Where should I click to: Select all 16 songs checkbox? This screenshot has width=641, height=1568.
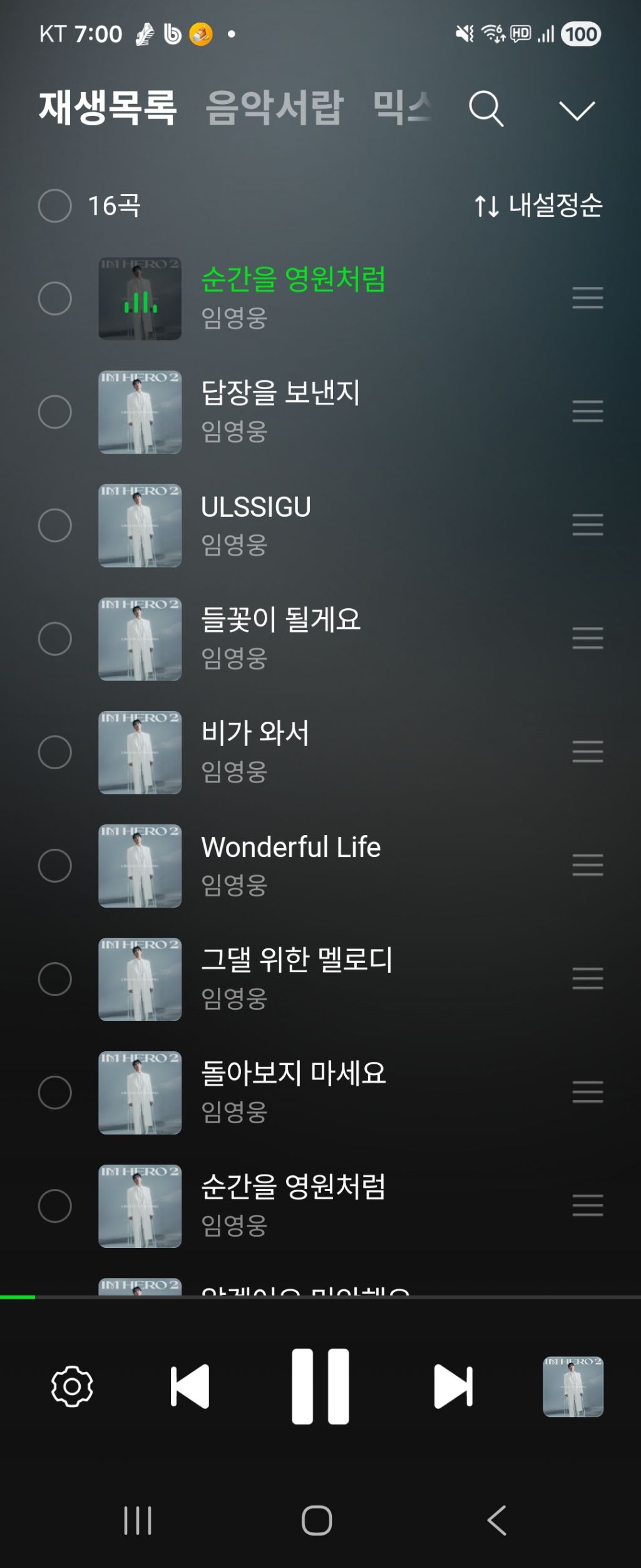pos(55,205)
